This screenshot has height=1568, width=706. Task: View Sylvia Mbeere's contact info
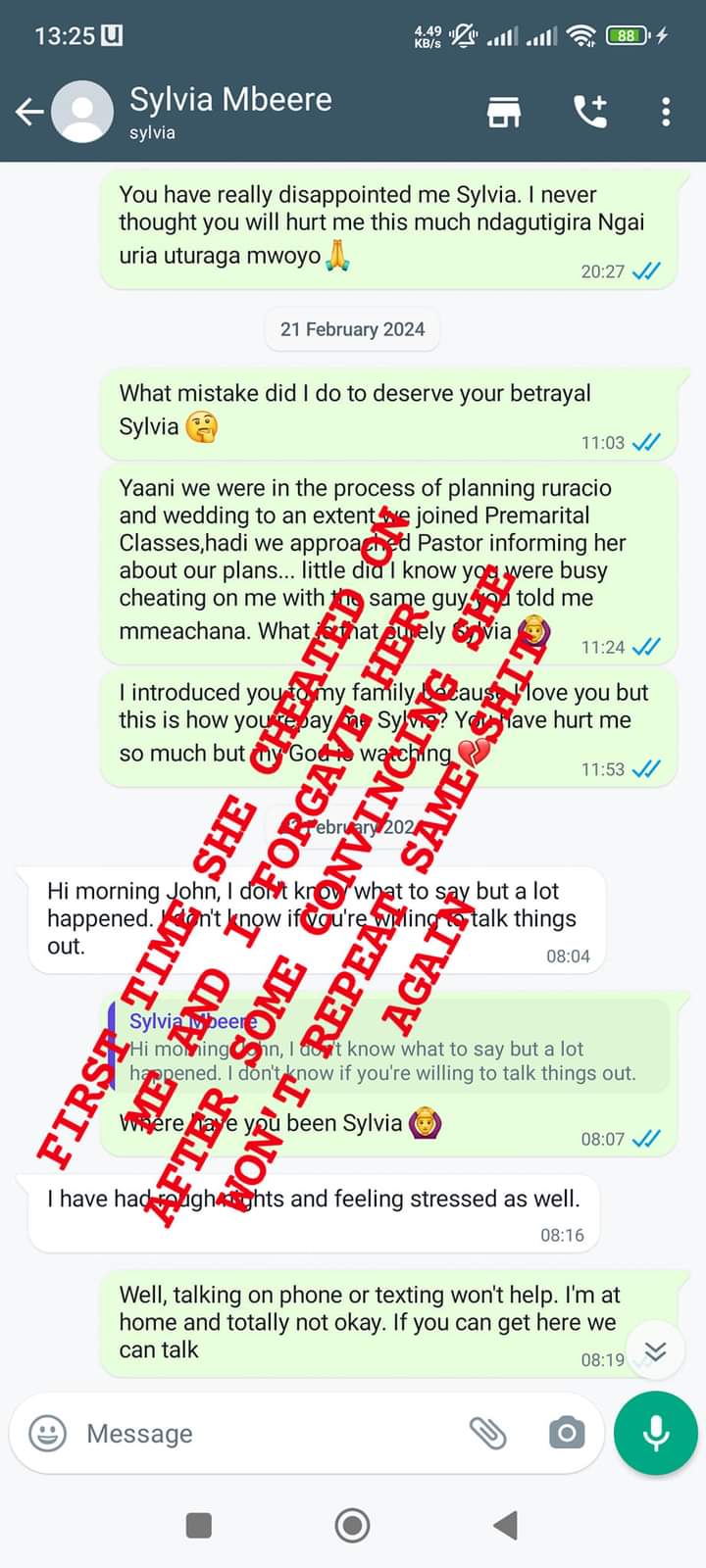pos(231,112)
